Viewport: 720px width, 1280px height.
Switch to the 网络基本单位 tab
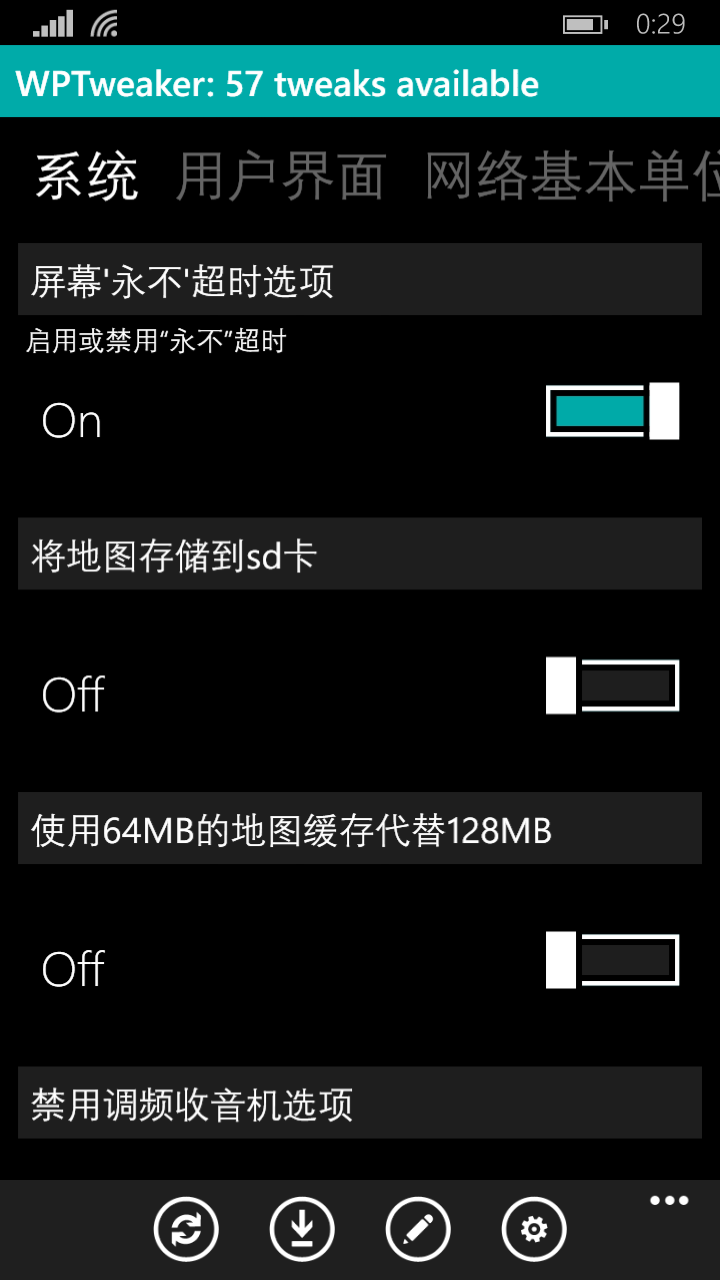pos(572,177)
